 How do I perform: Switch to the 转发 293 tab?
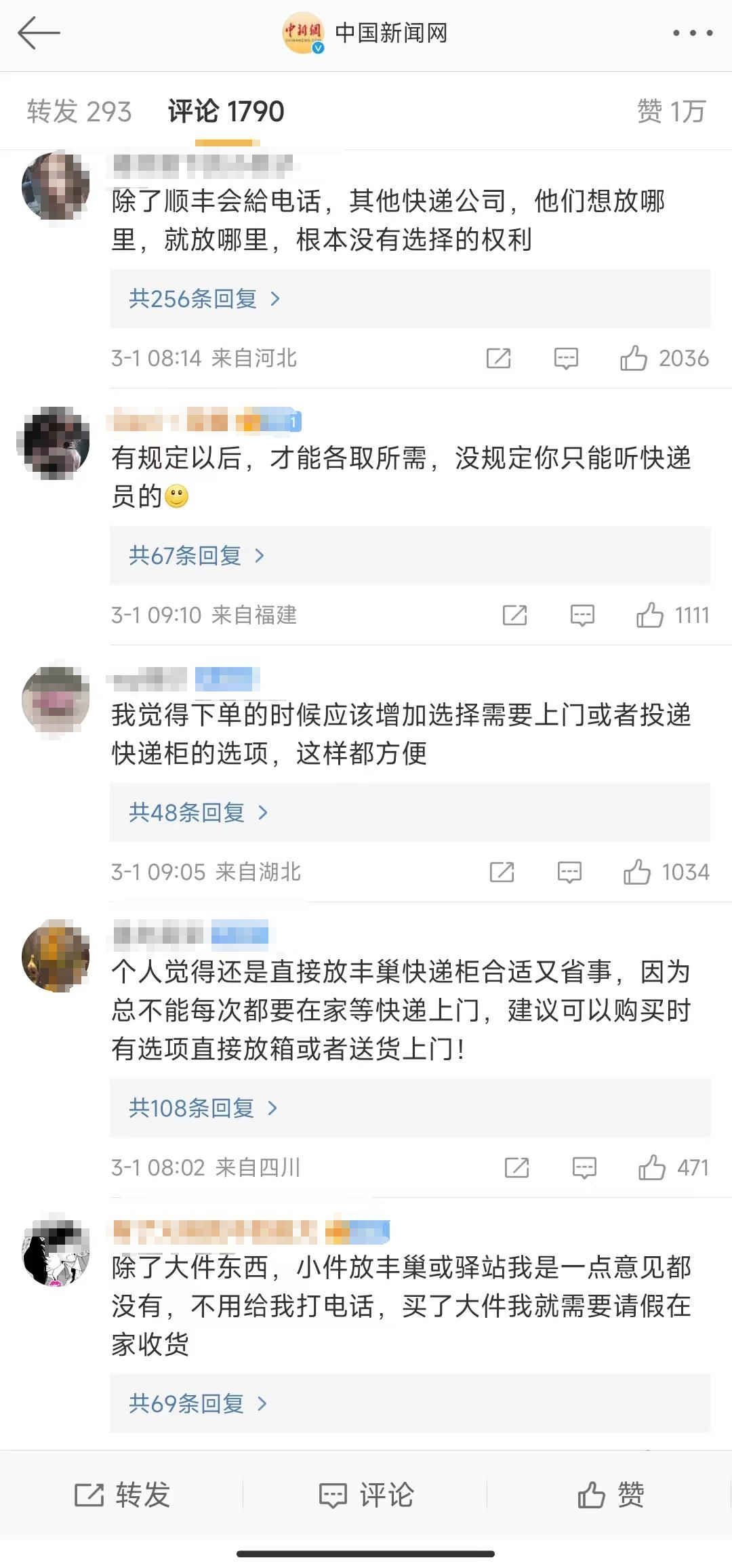[x=79, y=112]
